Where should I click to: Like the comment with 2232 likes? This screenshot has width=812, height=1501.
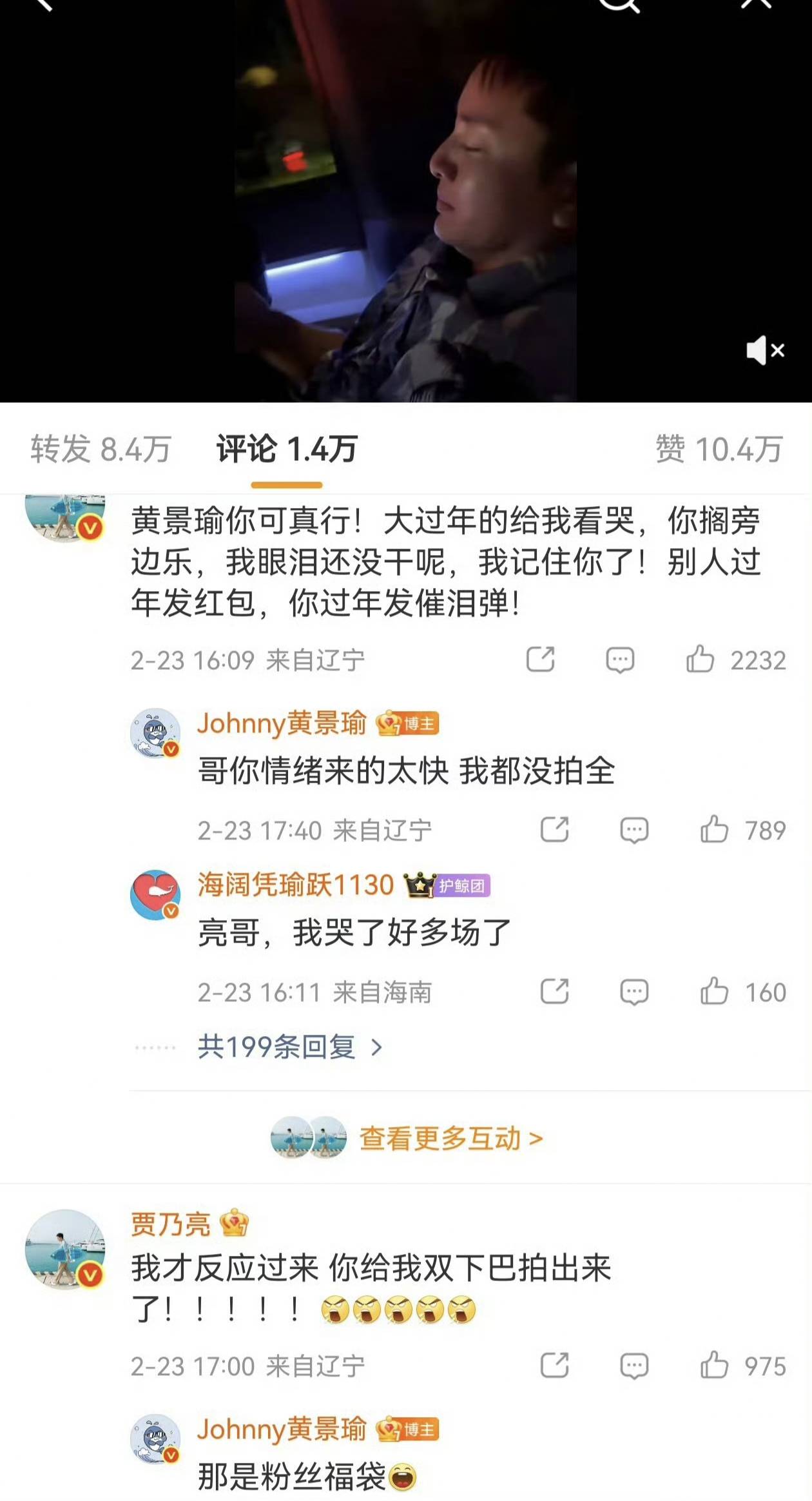[701, 660]
